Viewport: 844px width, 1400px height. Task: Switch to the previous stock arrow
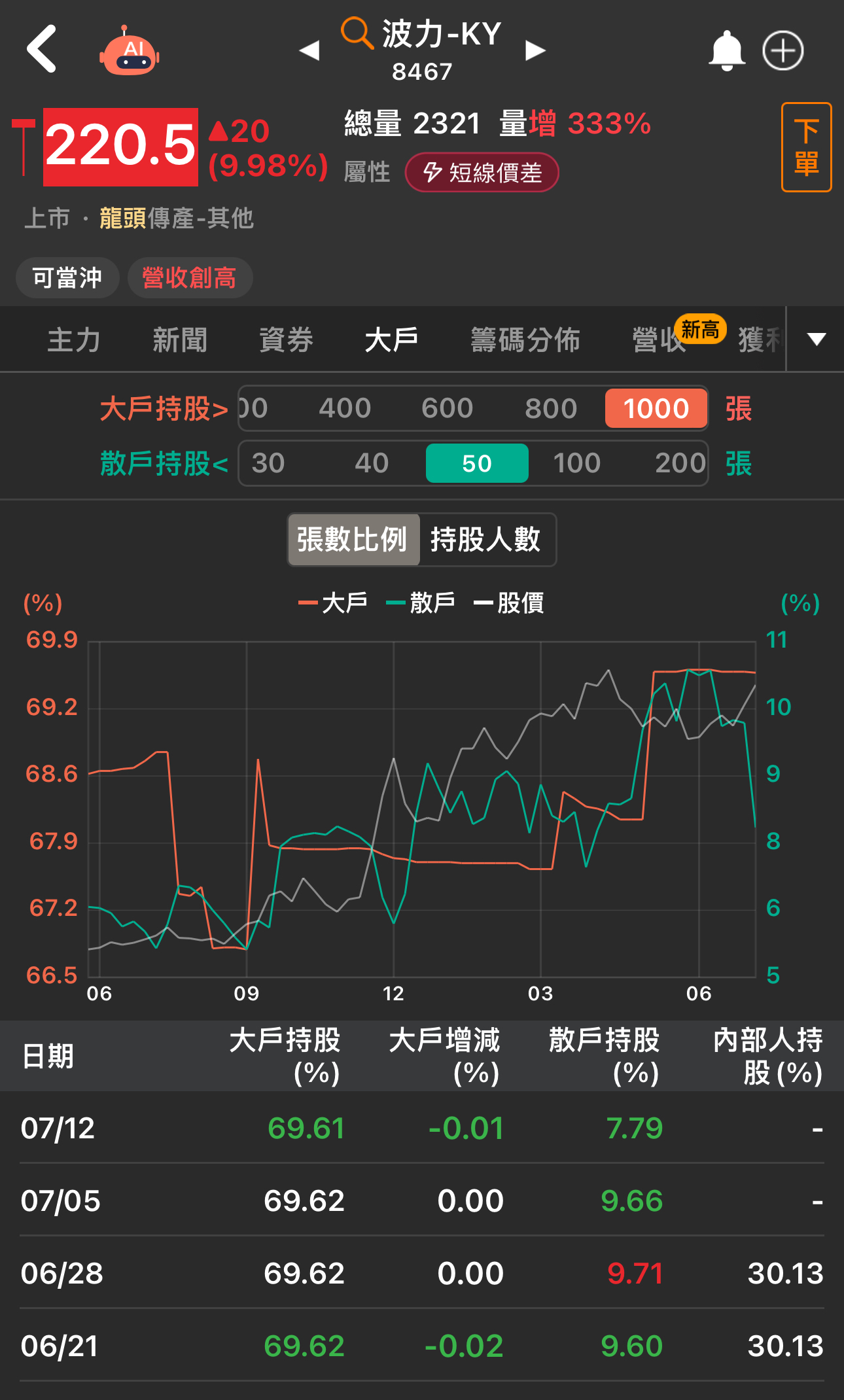coord(309,50)
